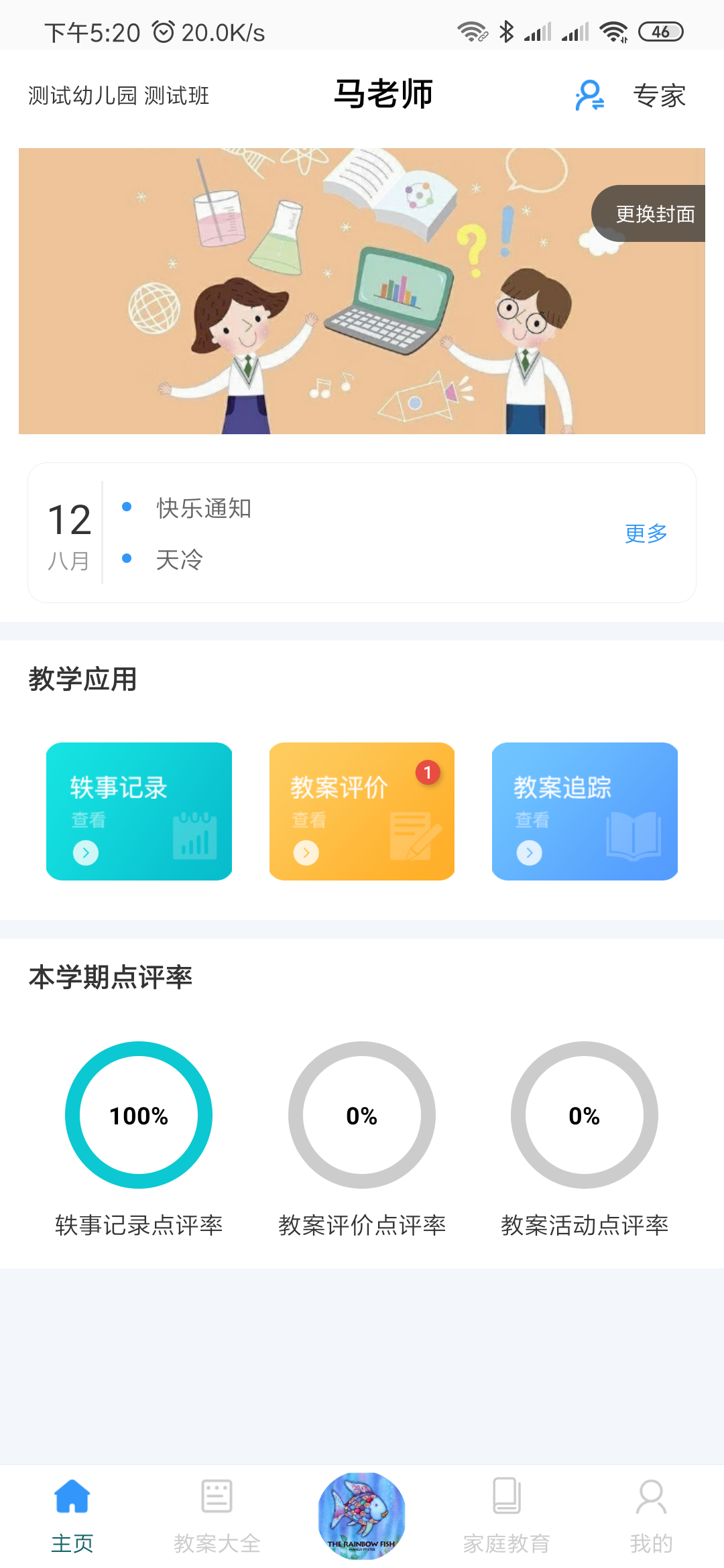This screenshot has height=1568, width=724.
Task: Open the switch-user profile icon
Action: (x=590, y=95)
